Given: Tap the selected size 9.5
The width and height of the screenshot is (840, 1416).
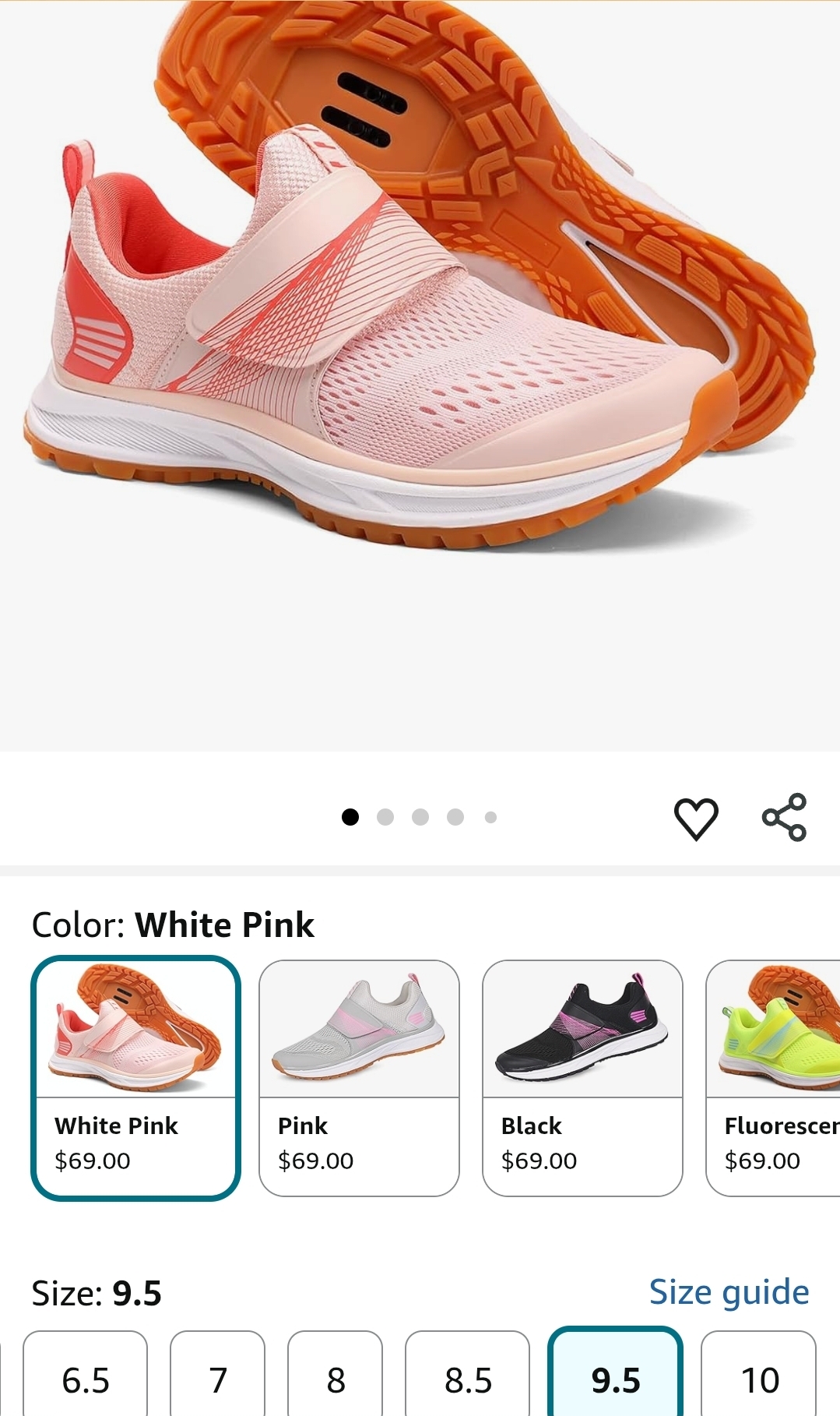Looking at the screenshot, I should [x=615, y=1379].
